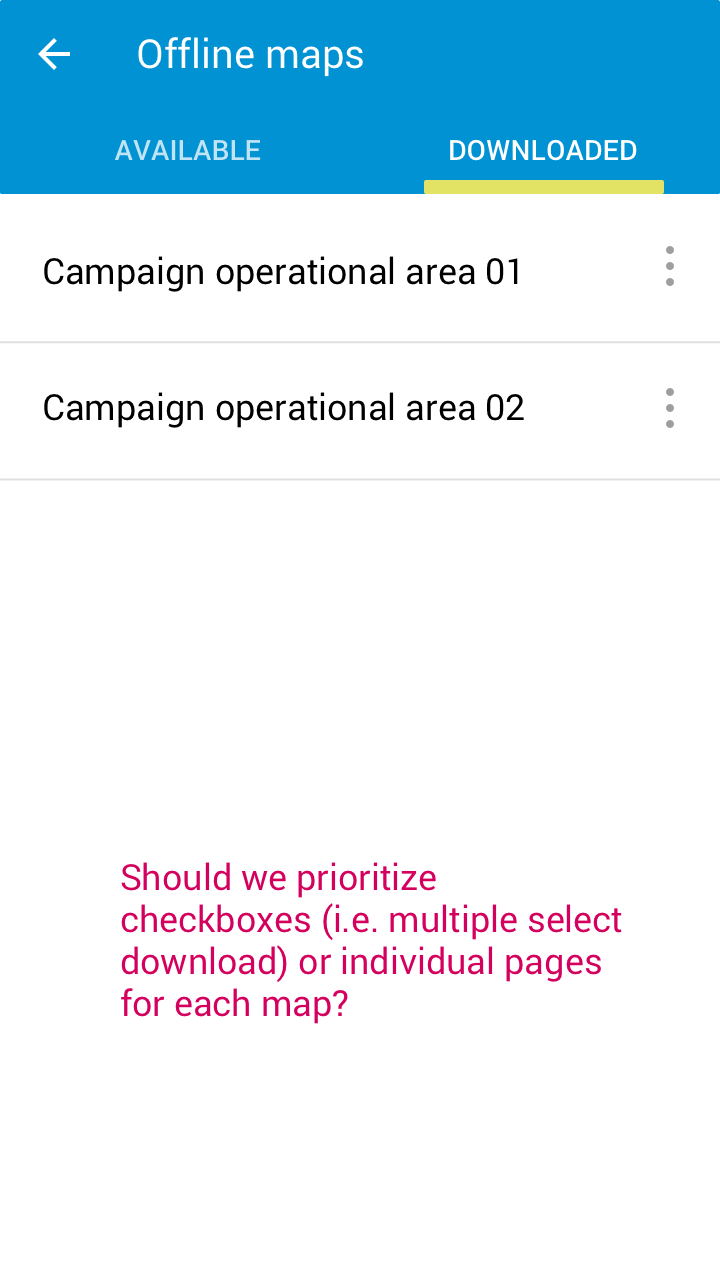Open overflow menu for Campaign operational area 01
This screenshot has width=720, height=1282.
click(669, 267)
